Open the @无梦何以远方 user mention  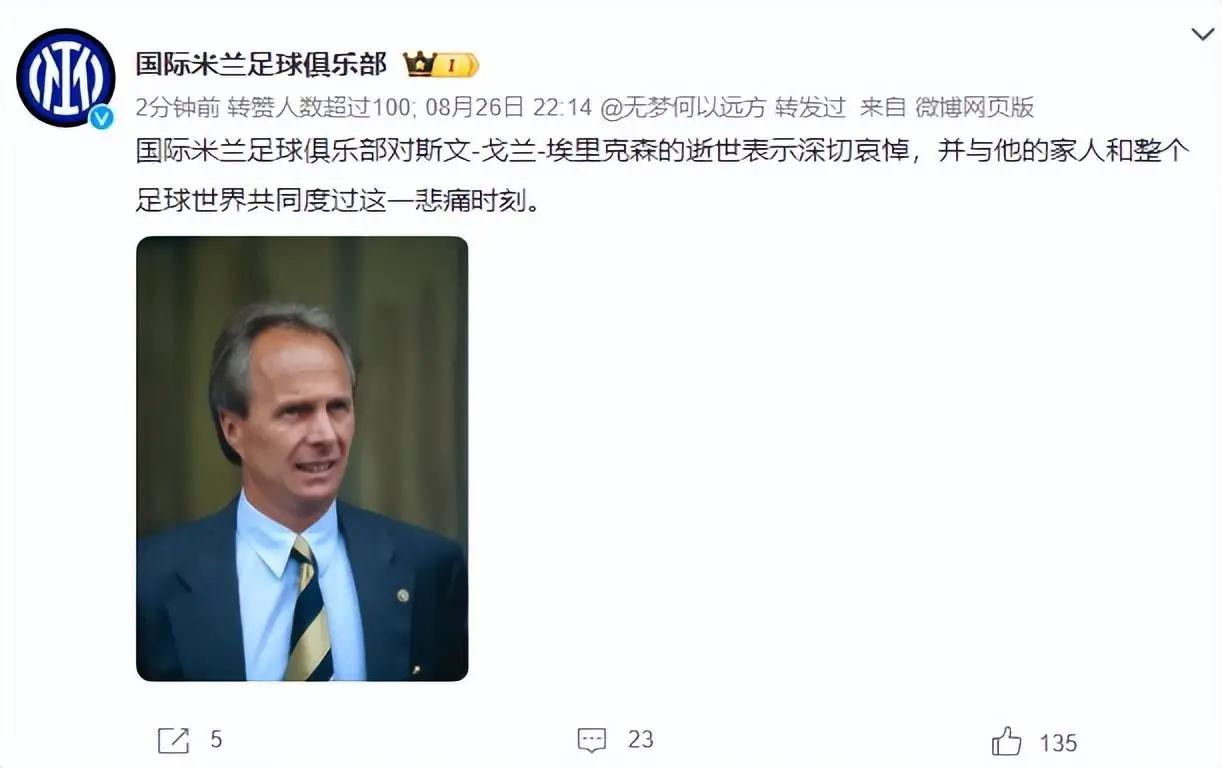pos(683,106)
